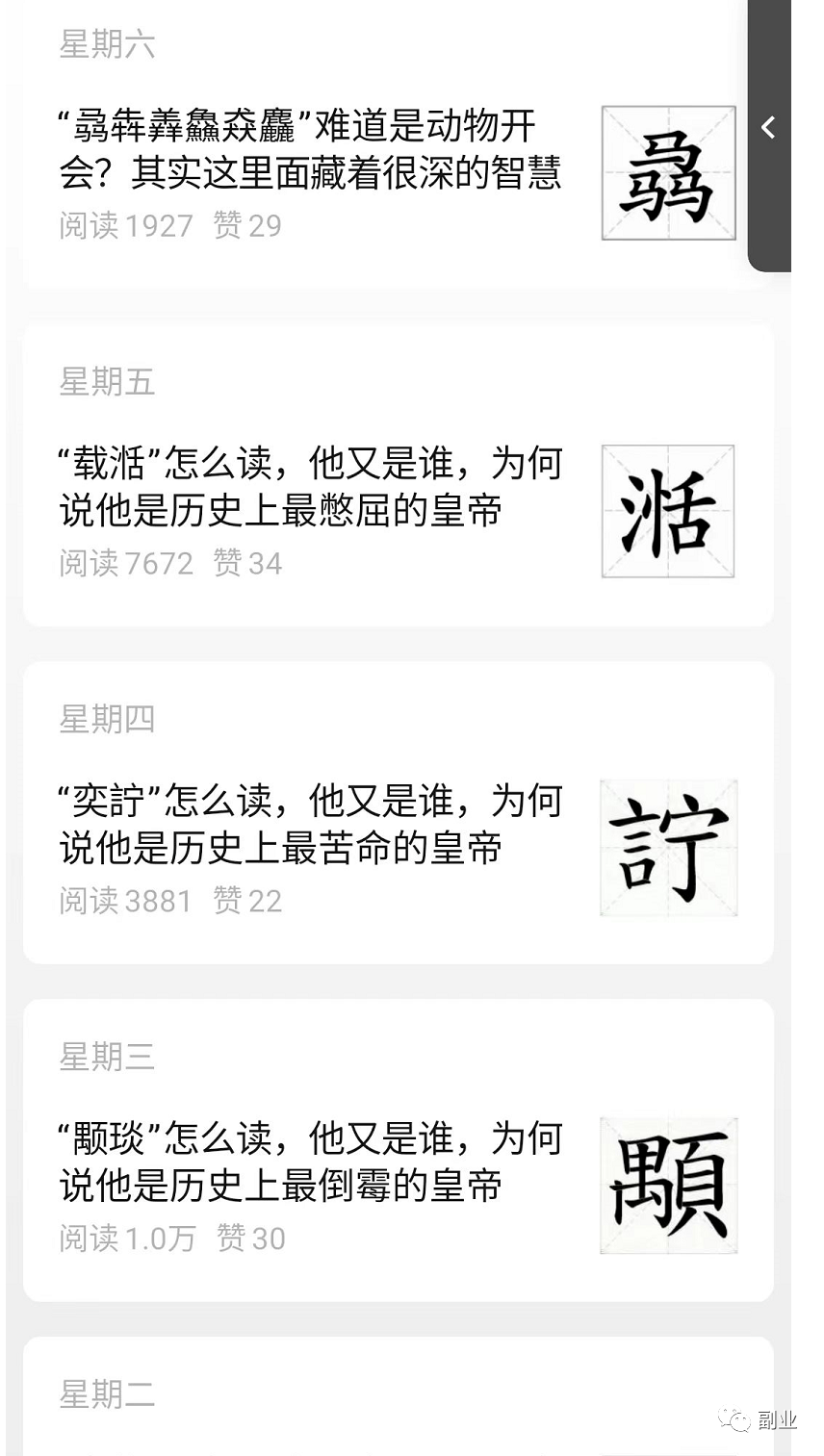This screenshot has width=824, height=1456.
Task: Select the 星期五 day header
Action: coord(106,381)
